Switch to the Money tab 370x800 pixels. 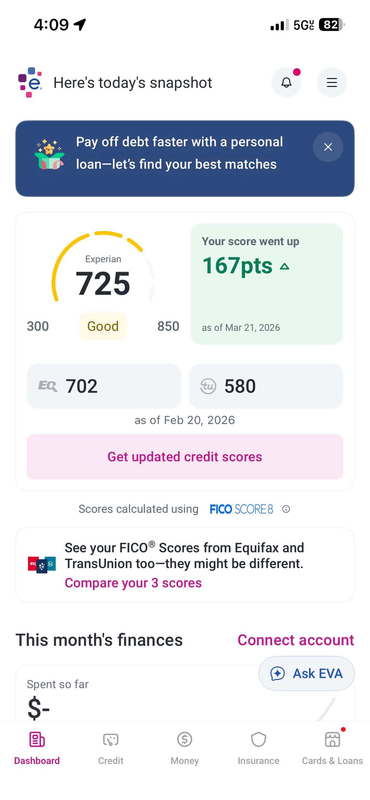pyautogui.click(x=184, y=748)
